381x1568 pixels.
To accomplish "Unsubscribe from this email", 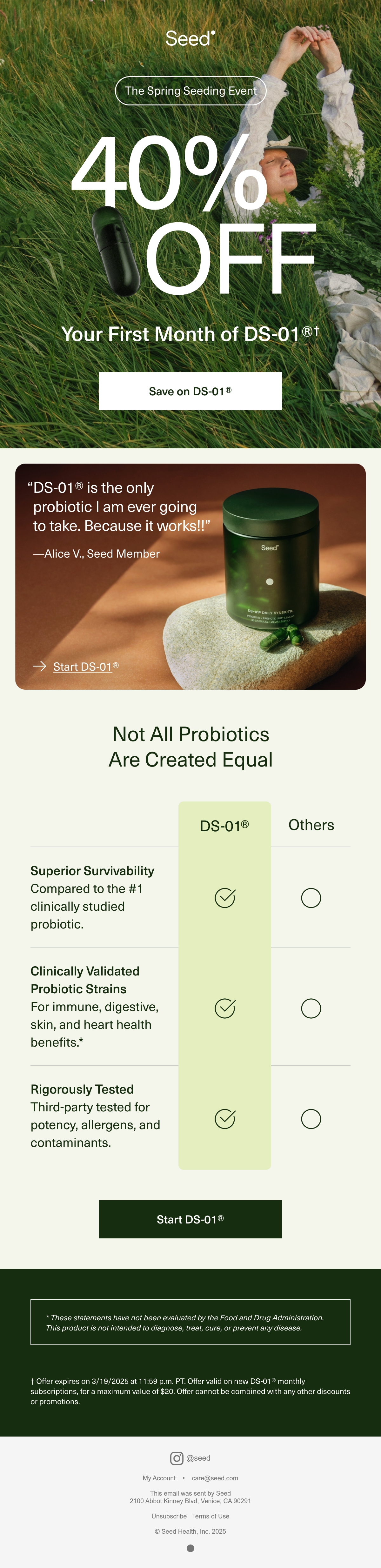I will click(x=169, y=1516).
